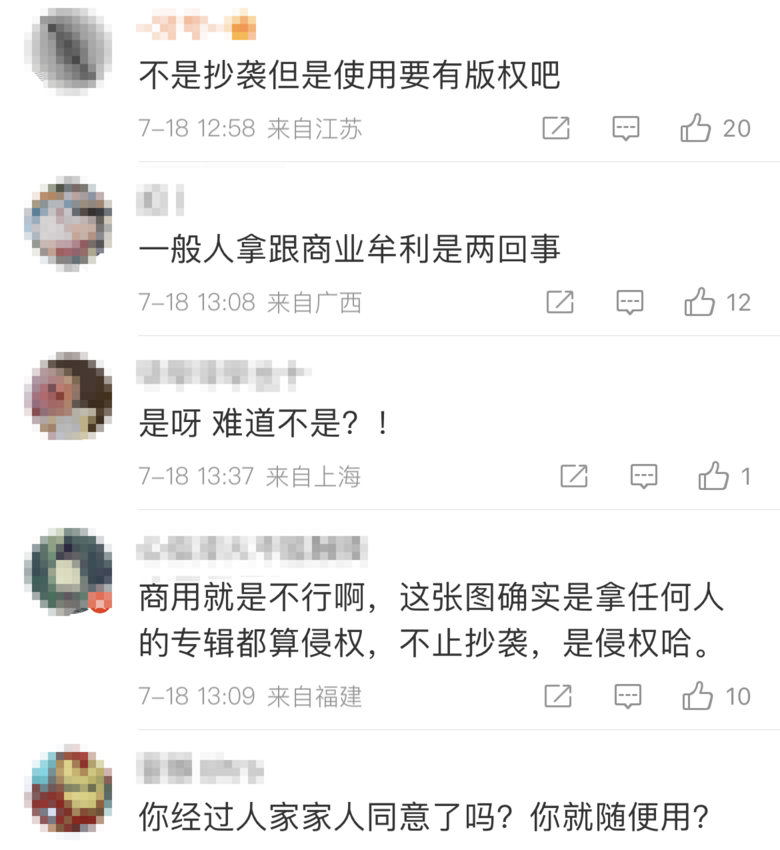Repost the comment 不是抄袭但是使用要有版权吧
This screenshot has height=850, width=780.
tap(556, 128)
